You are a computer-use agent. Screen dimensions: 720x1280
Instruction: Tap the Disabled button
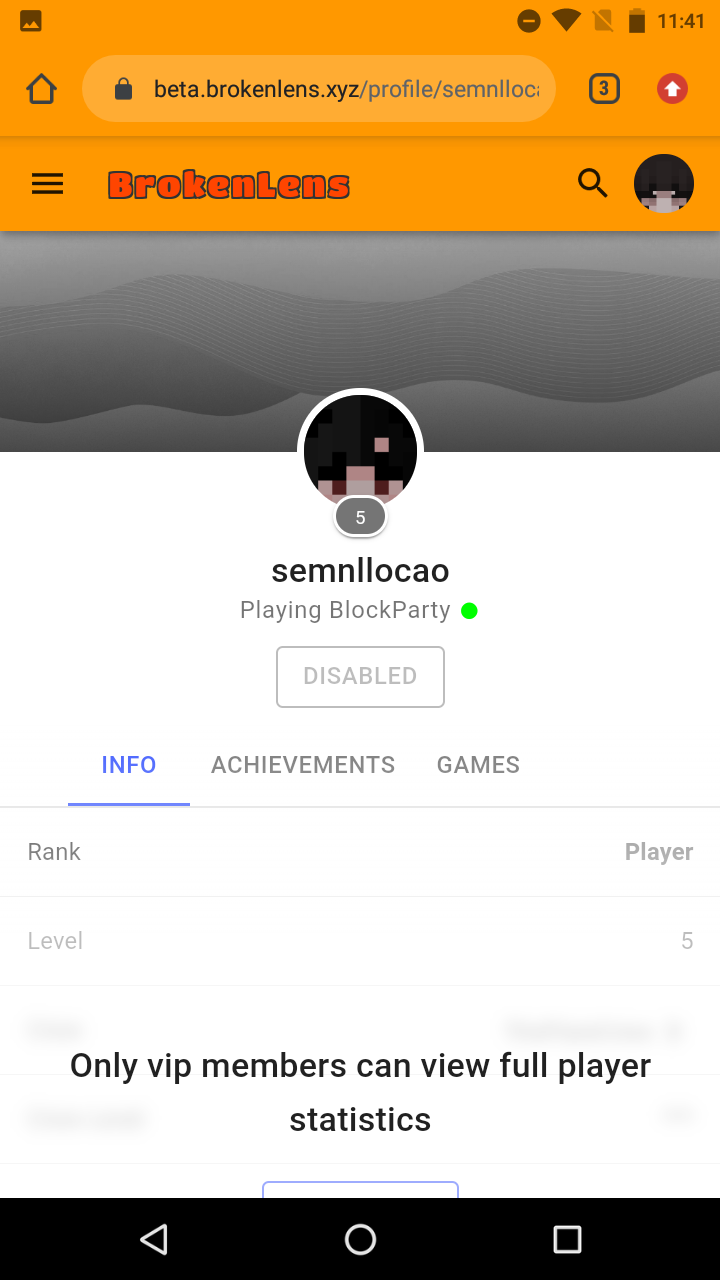coord(360,676)
